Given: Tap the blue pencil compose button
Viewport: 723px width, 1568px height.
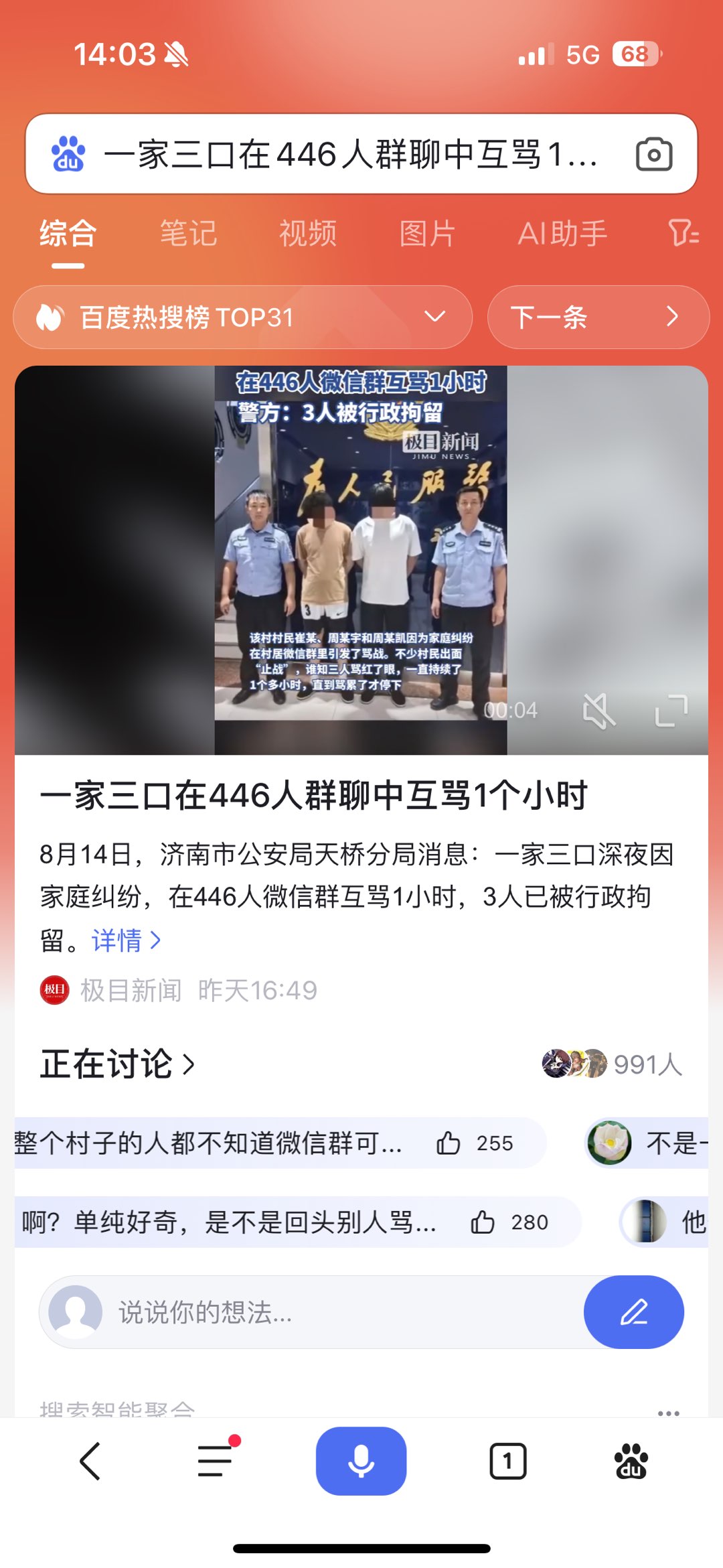Looking at the screenshot, I should tap(633, 1312).
